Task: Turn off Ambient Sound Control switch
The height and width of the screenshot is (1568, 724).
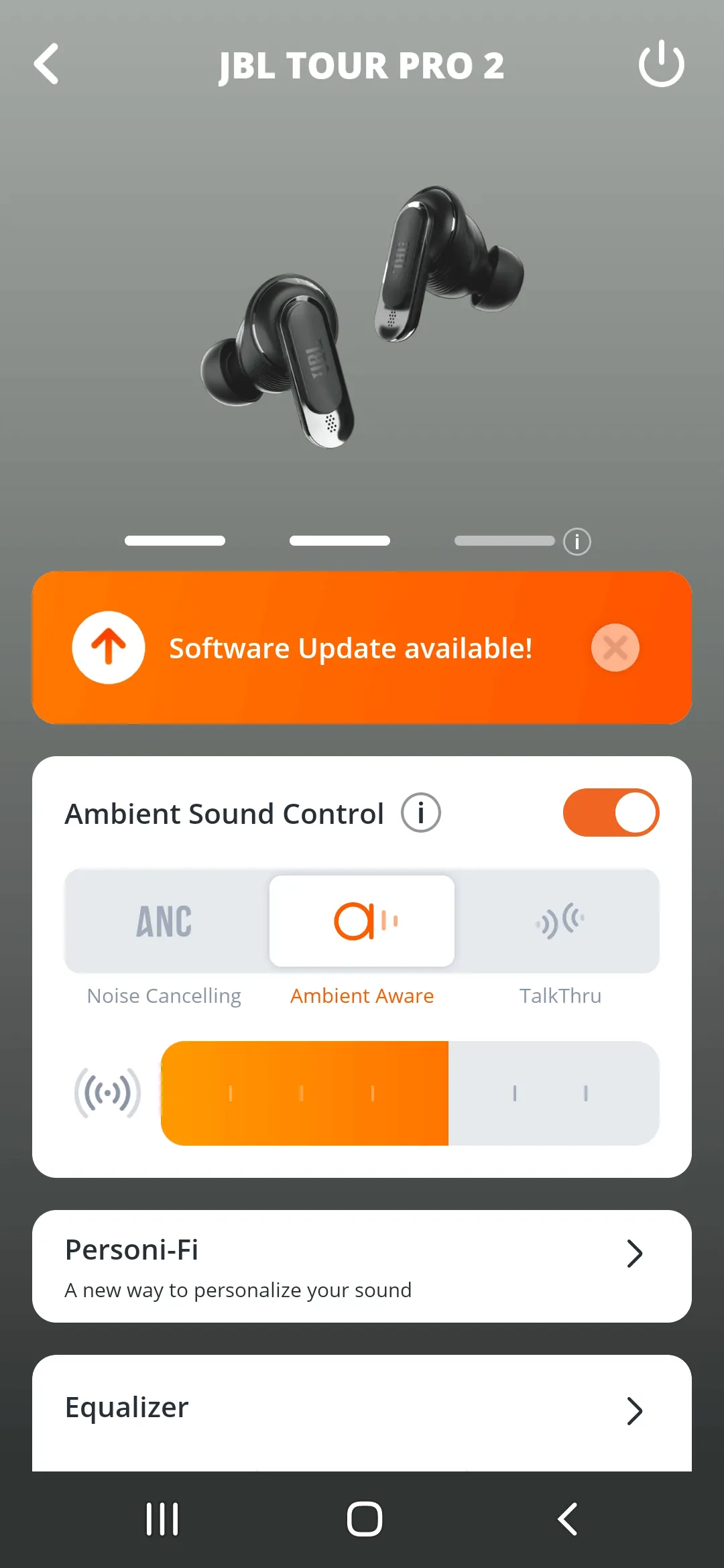Action: point(611,812)
